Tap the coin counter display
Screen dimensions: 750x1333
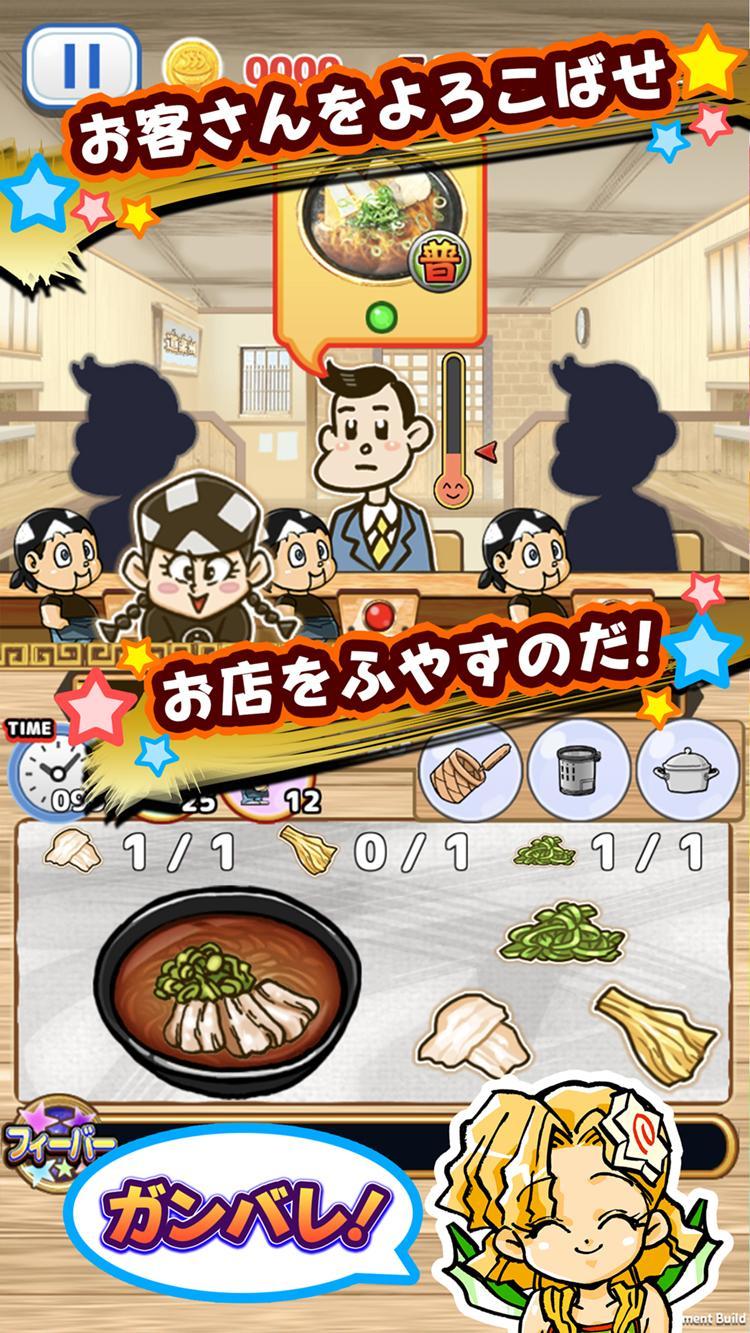pyautogui.click(x=240, y=60)
